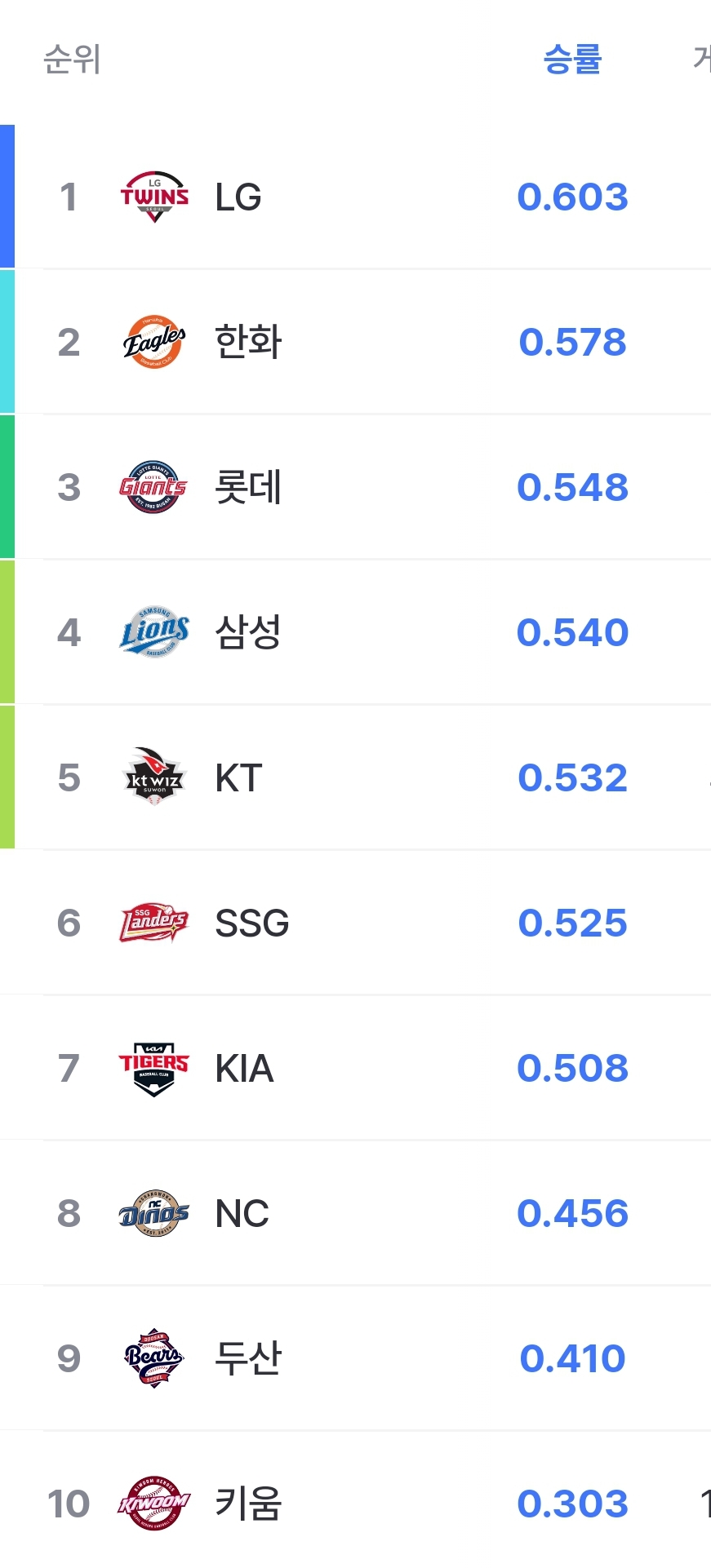Viewport: 711px width, 1568px height.
Task: Sort standings by 승률 column header
Action: coord(572,60)
